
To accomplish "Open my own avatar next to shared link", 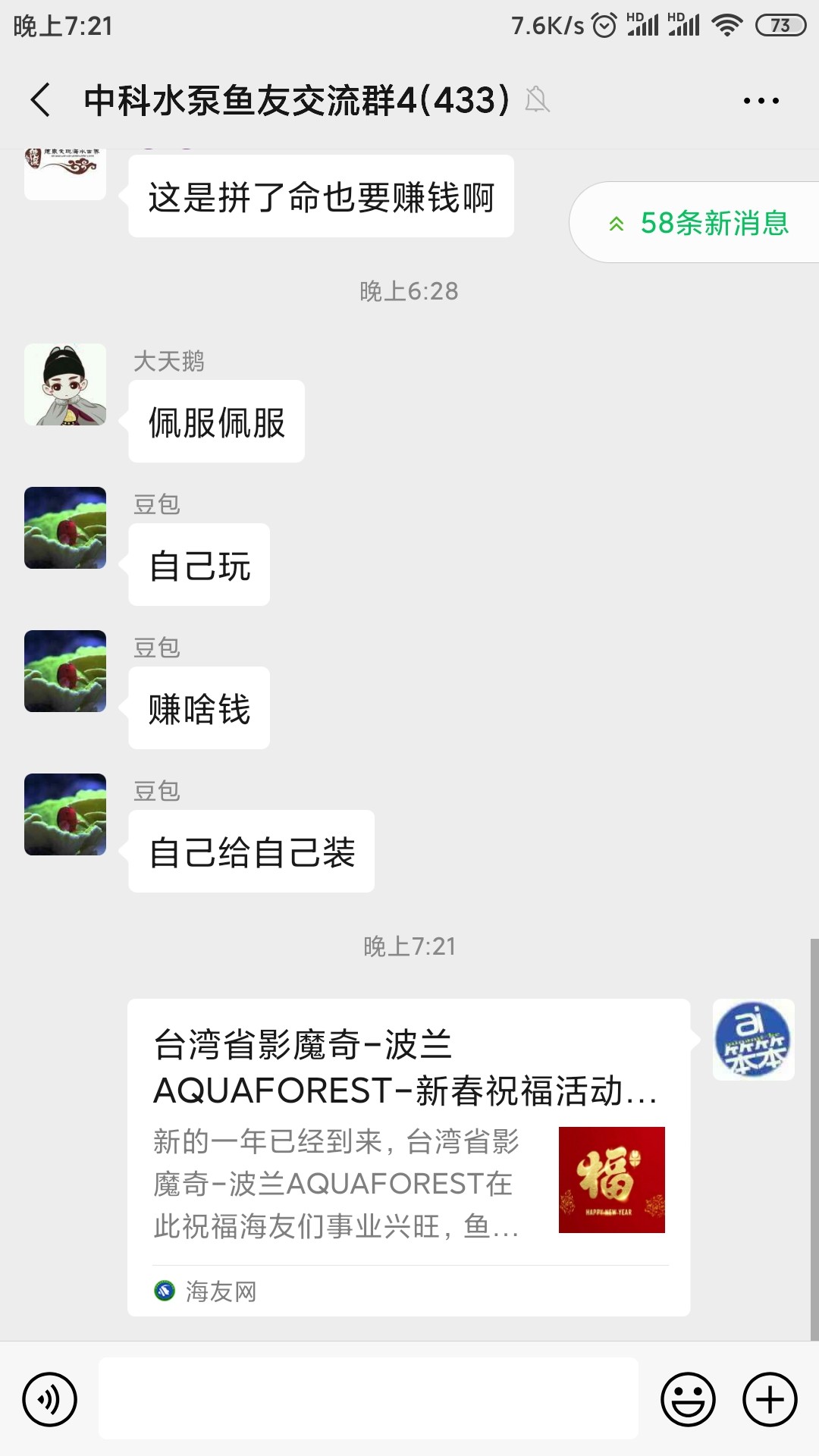I will point(753,1040).
